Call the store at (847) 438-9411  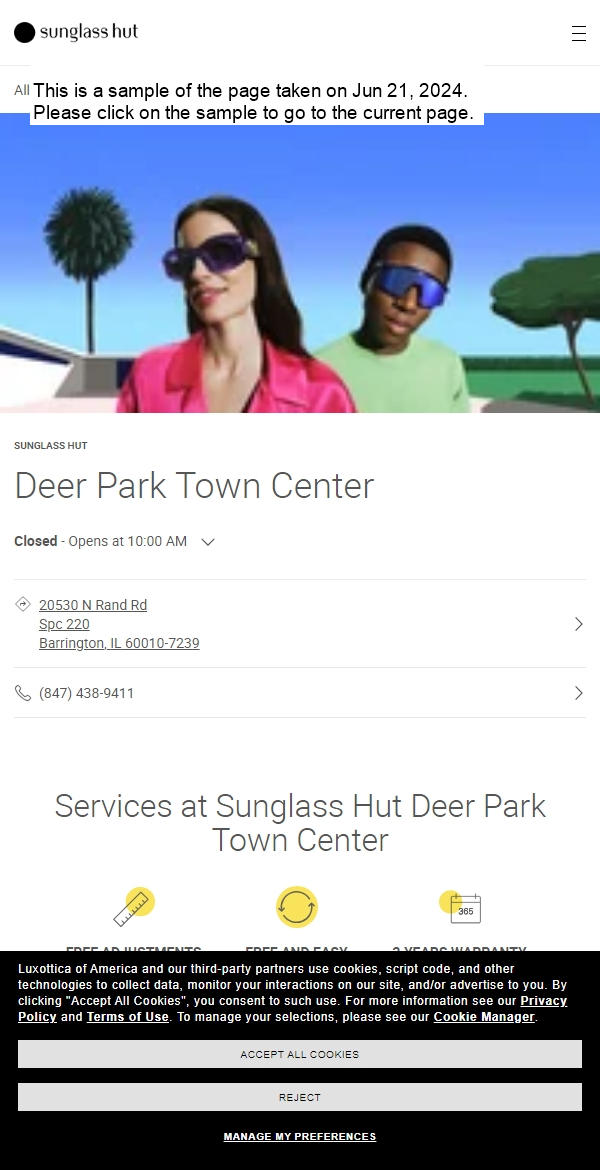point(86,693)
